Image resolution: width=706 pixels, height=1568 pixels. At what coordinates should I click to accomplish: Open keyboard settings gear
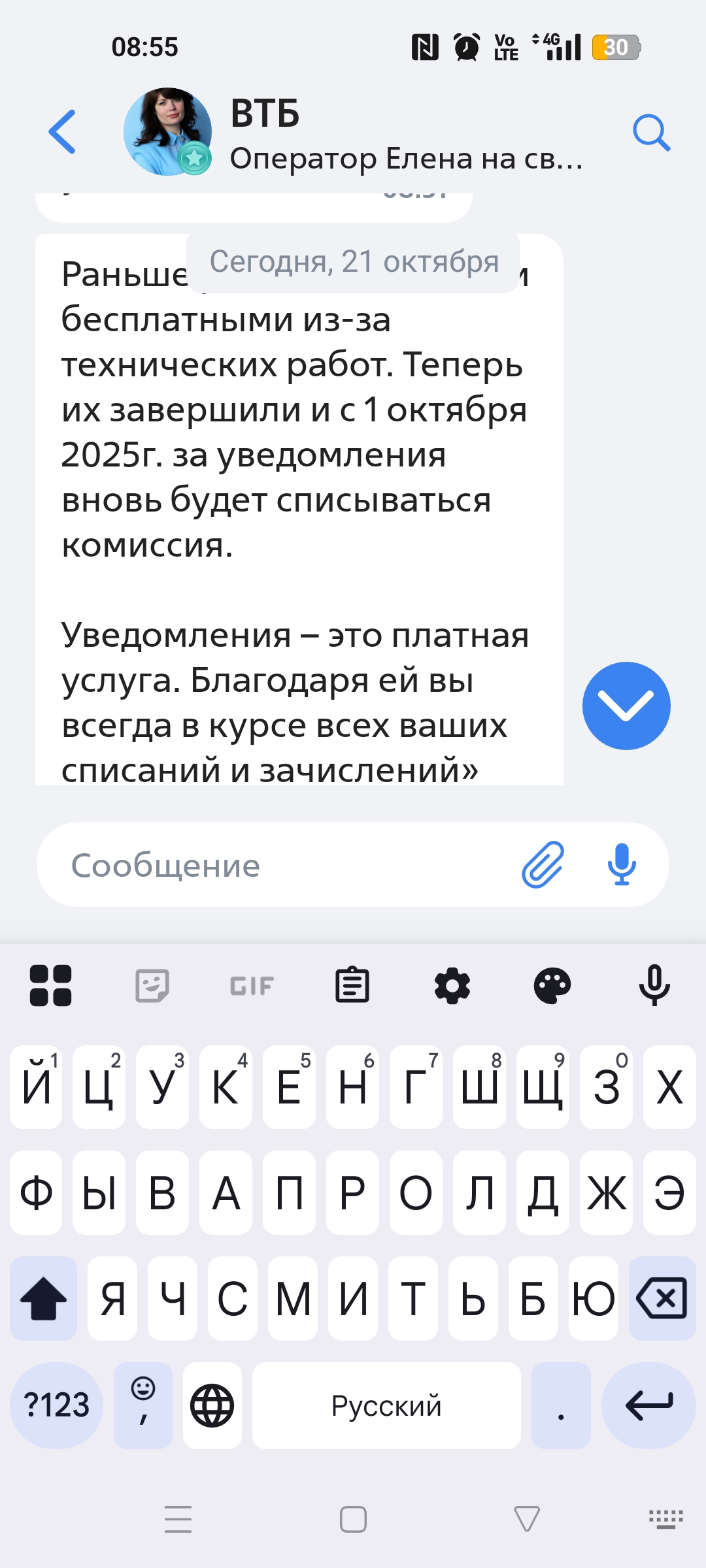click(x=452, y=985)
